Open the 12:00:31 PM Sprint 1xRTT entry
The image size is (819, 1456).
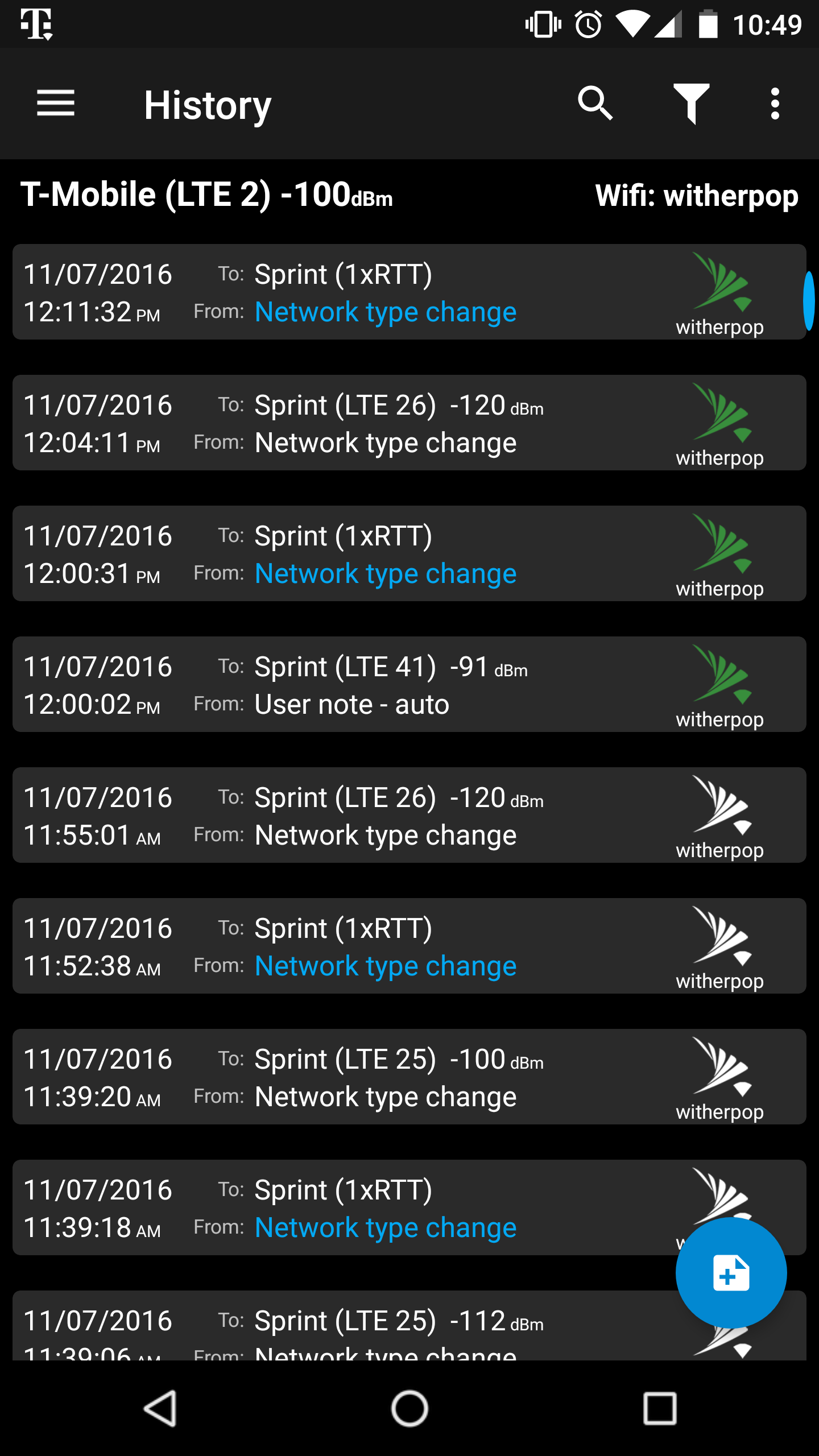click(x=409, y=553)
